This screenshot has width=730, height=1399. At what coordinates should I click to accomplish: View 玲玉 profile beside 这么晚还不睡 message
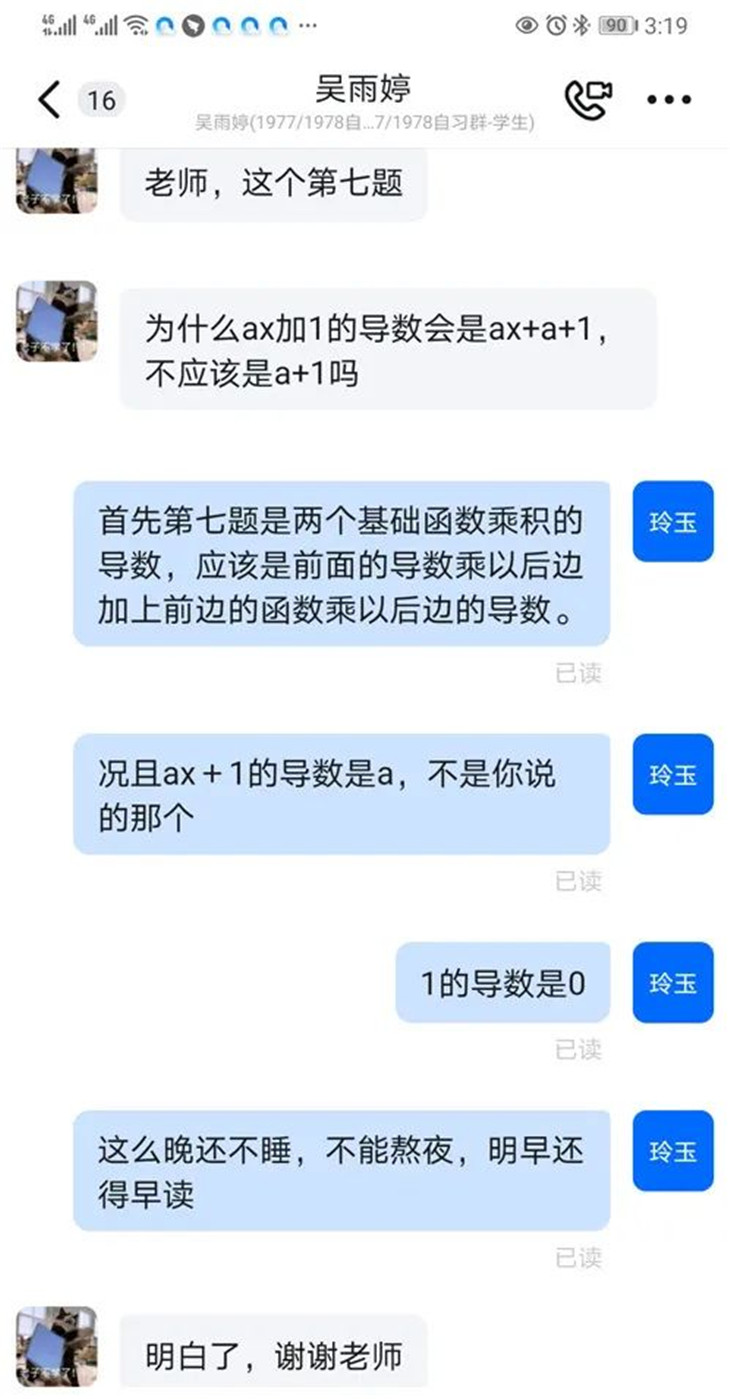pos(673,1150)
